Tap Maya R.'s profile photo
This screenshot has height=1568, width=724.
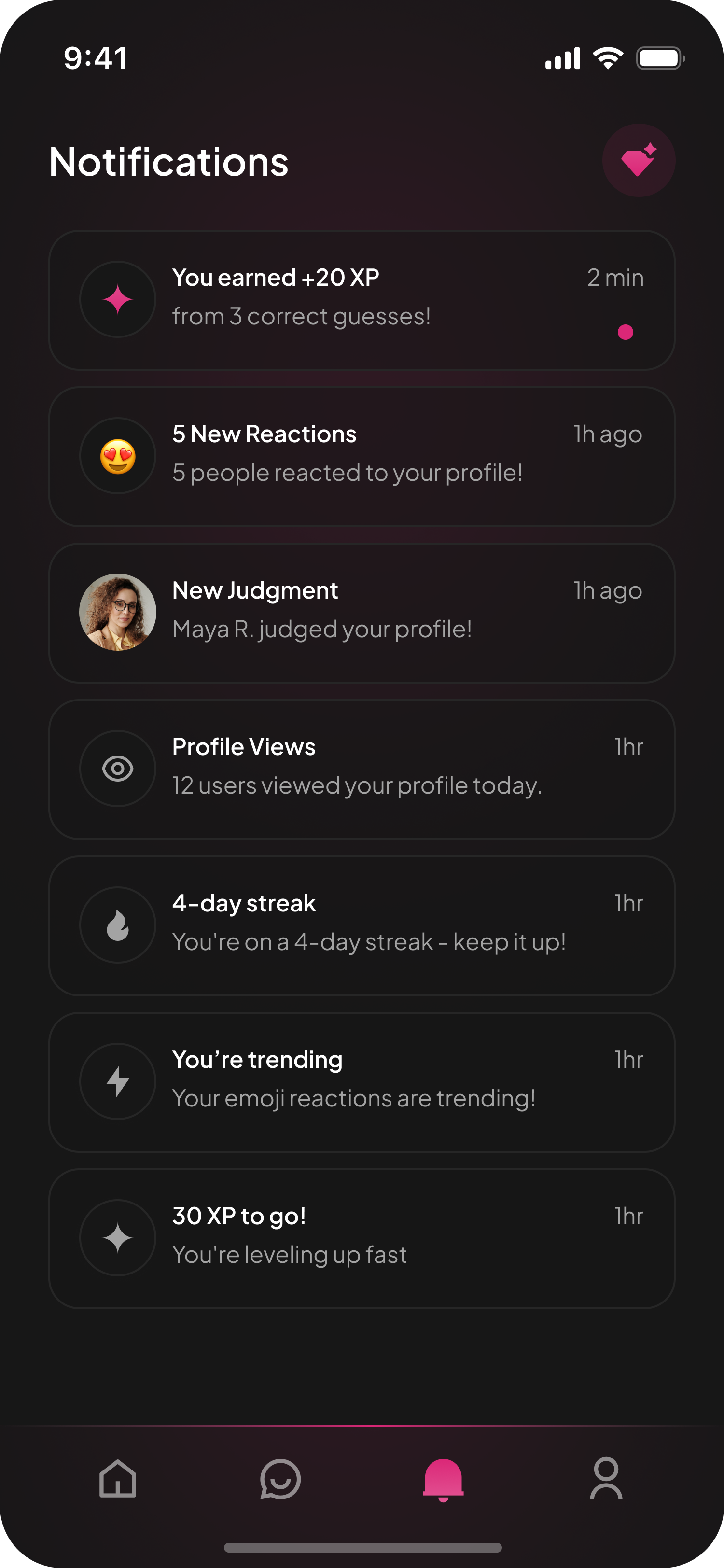click(117, 612)
